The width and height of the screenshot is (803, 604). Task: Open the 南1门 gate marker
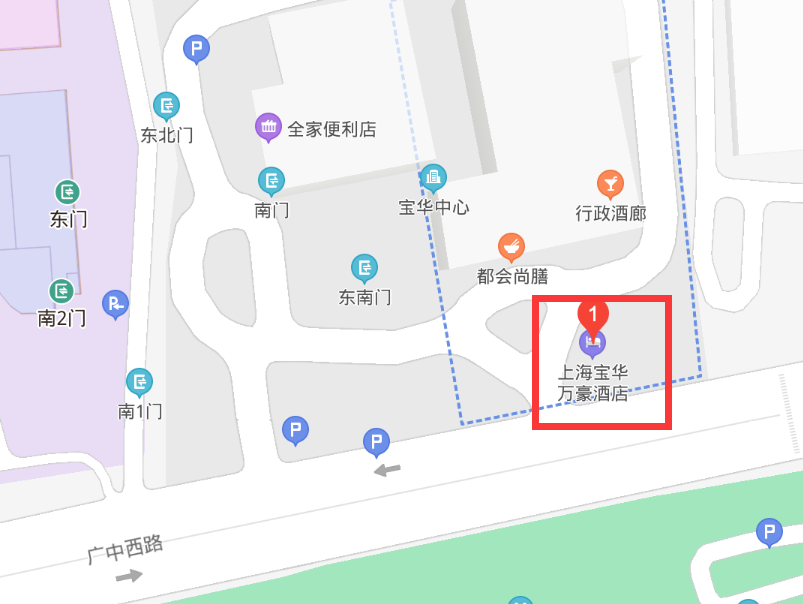[x=139, y=382]
